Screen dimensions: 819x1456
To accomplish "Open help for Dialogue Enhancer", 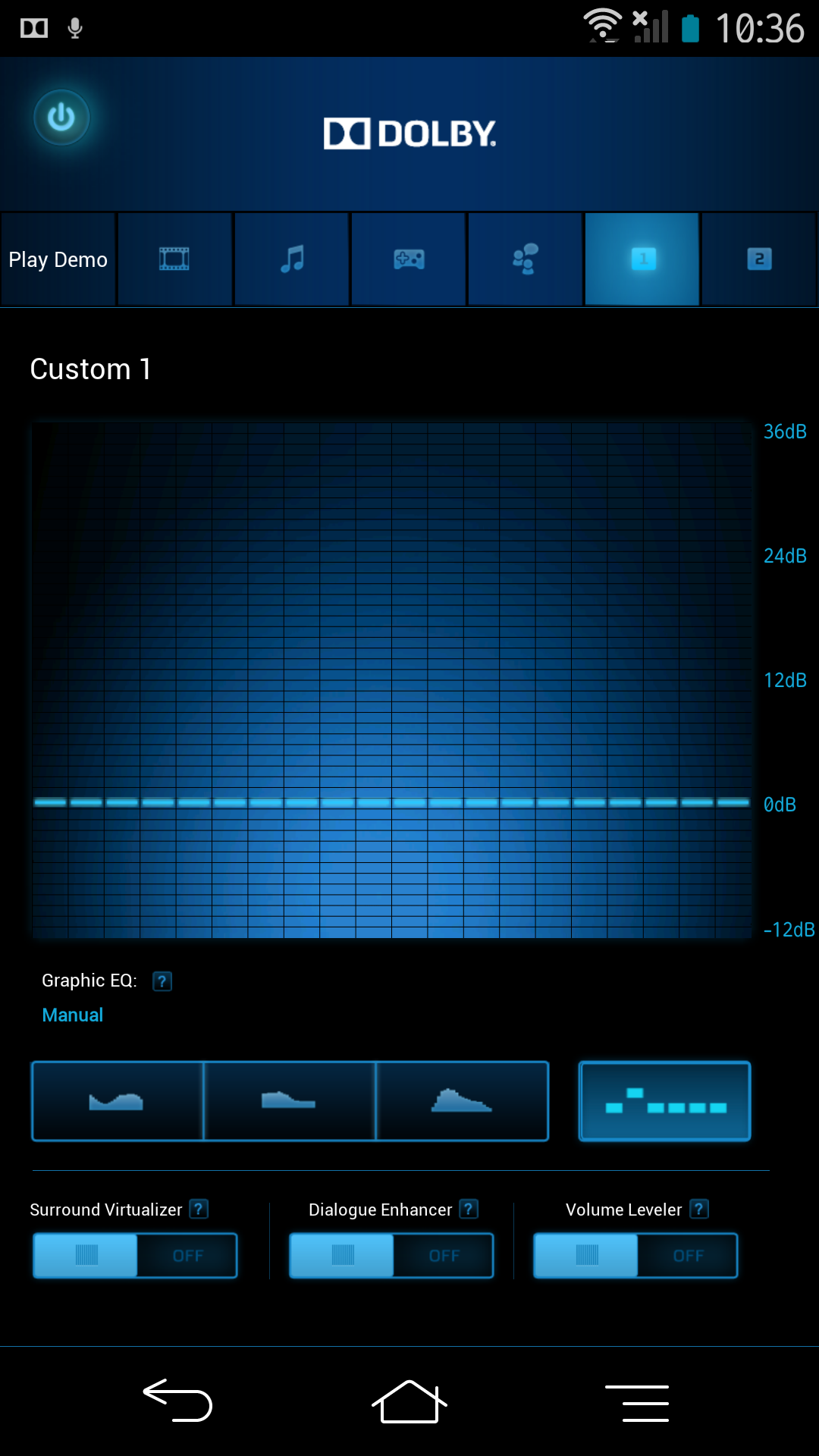I will [x=469, y=1209].
